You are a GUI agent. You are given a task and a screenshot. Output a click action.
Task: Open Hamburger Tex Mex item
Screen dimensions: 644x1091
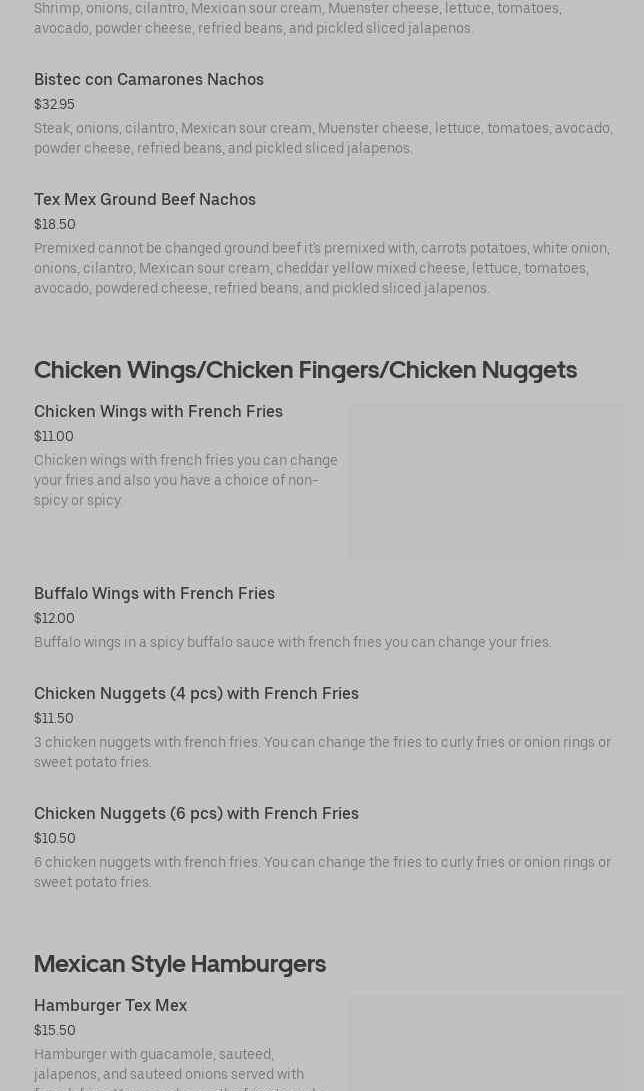pos(110,1006)
